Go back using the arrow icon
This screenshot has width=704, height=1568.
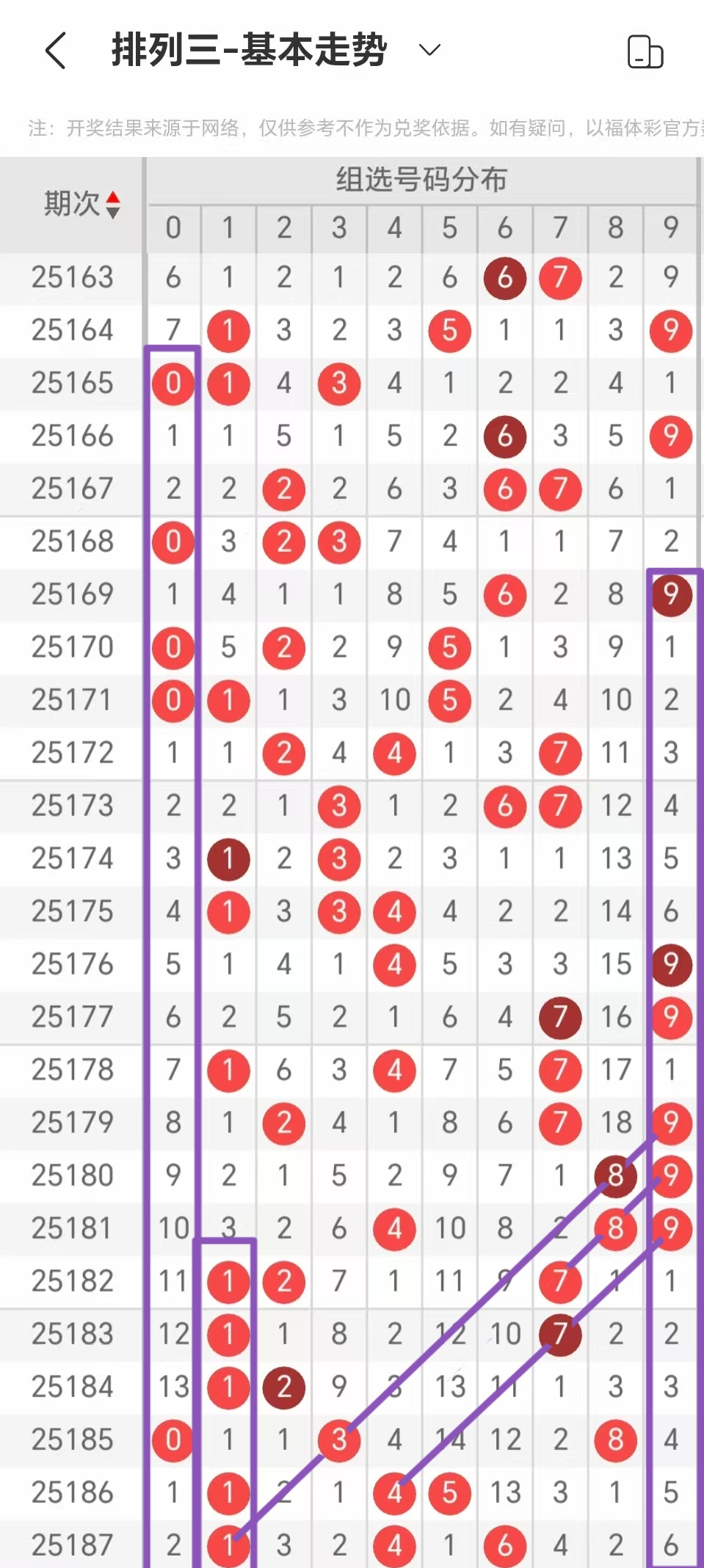coord(56,51)
